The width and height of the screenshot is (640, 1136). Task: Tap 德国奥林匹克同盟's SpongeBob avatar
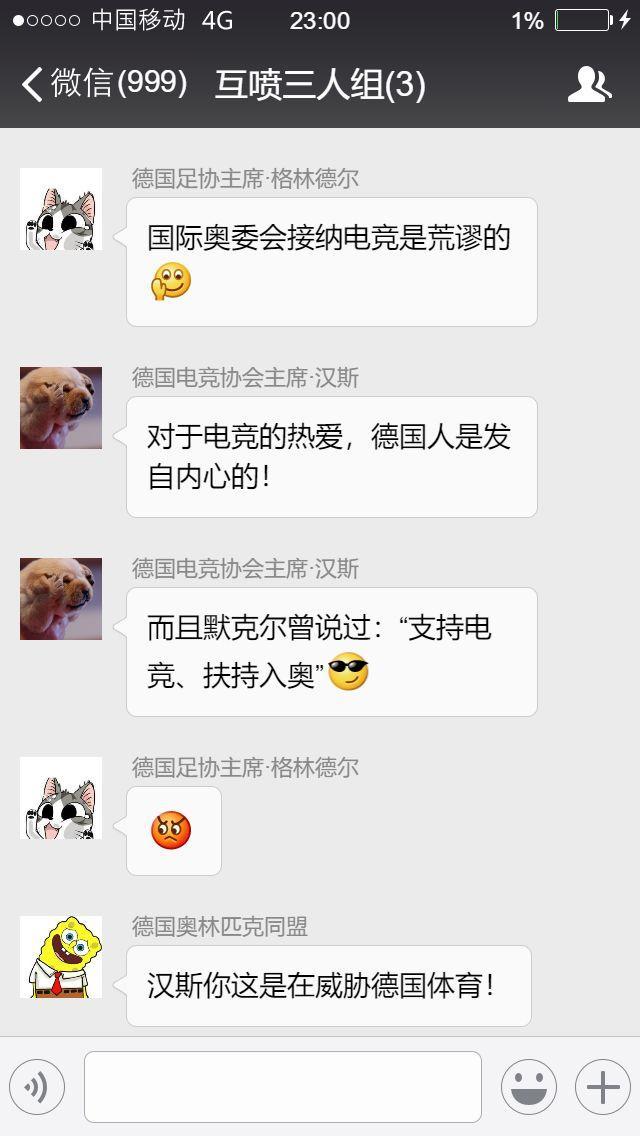(x=61, y=957)
